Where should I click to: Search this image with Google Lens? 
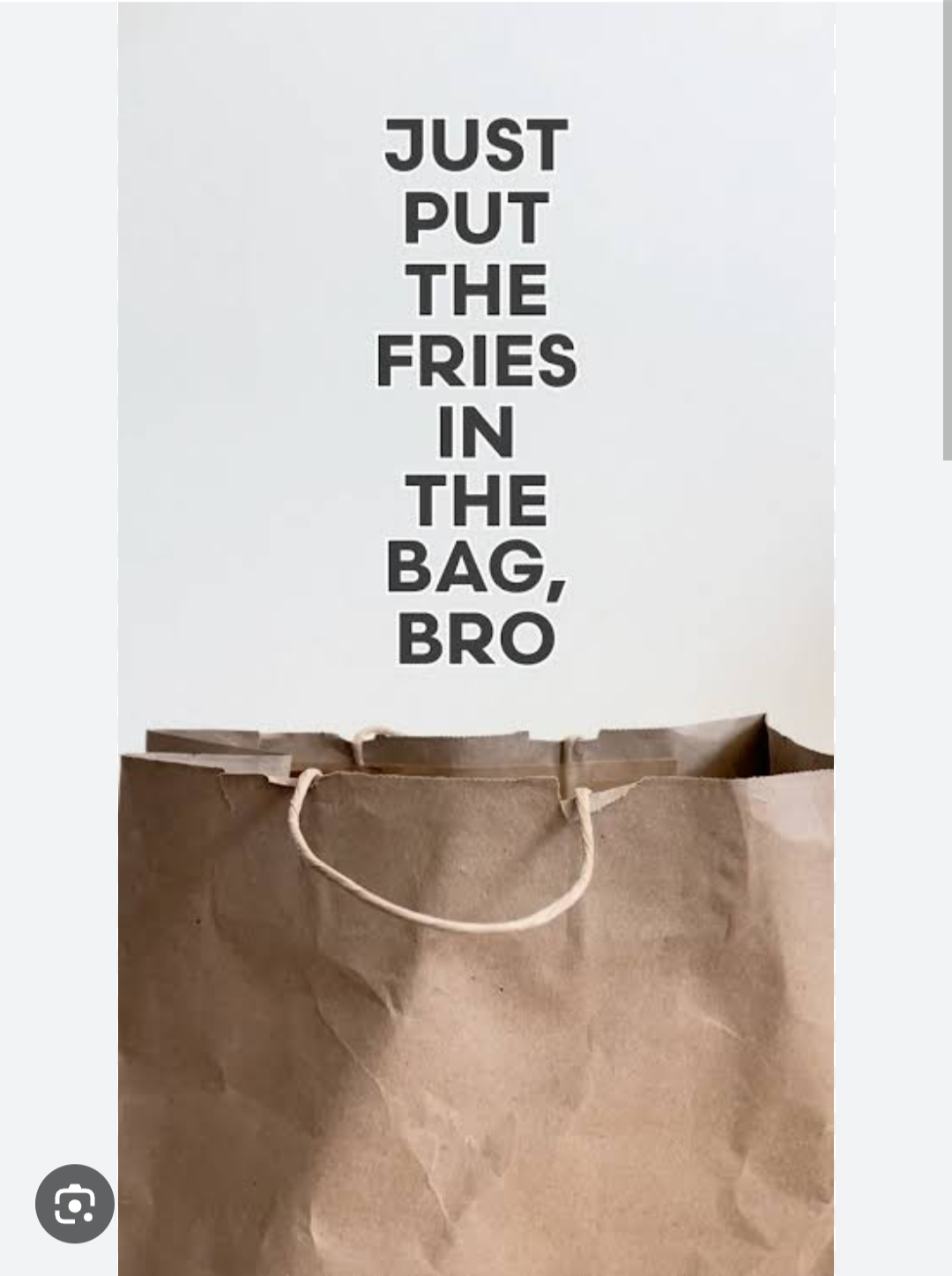pyautogui.click(x=75, y=1204)
